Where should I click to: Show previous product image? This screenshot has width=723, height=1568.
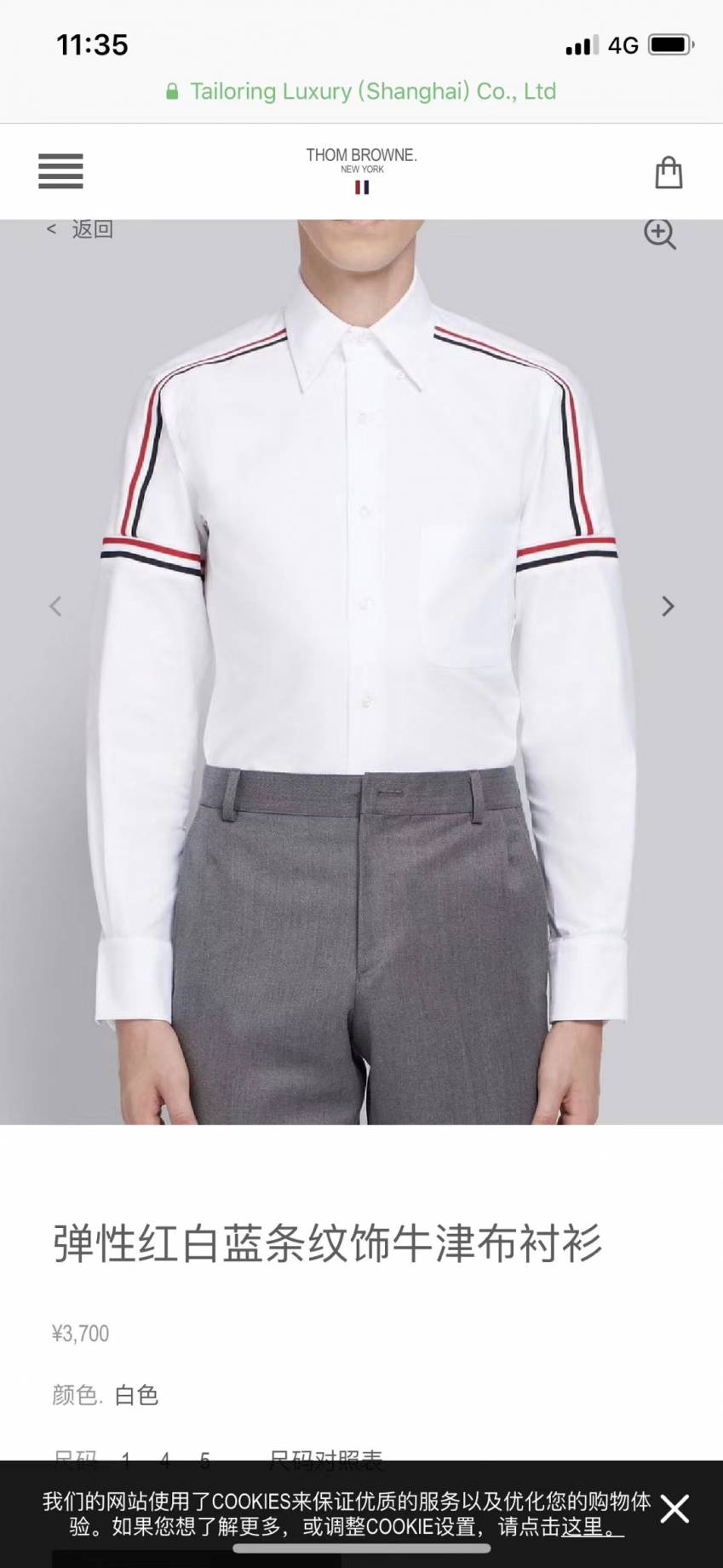pyautogui.click(x=55, y=607)
